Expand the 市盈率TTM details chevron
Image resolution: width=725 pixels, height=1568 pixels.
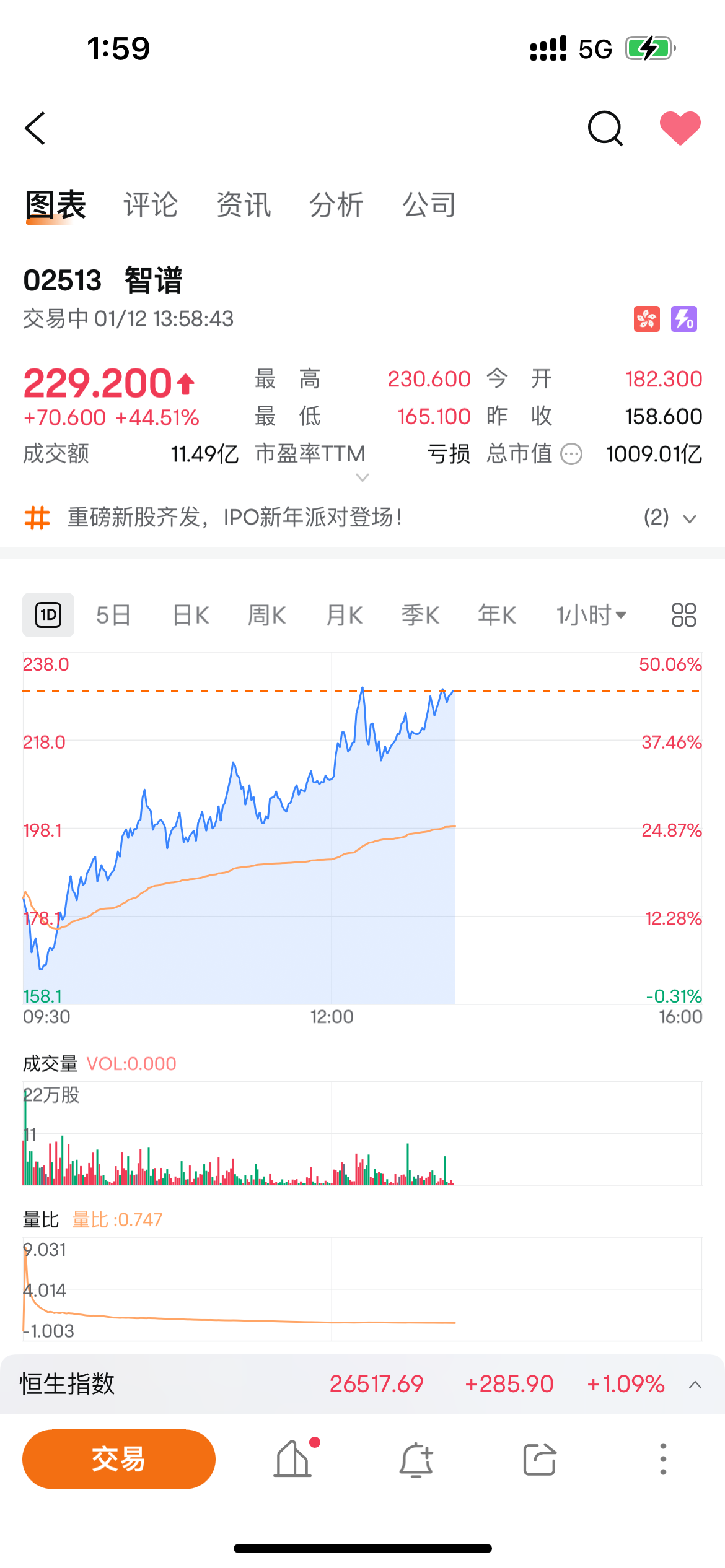point(362,477)
